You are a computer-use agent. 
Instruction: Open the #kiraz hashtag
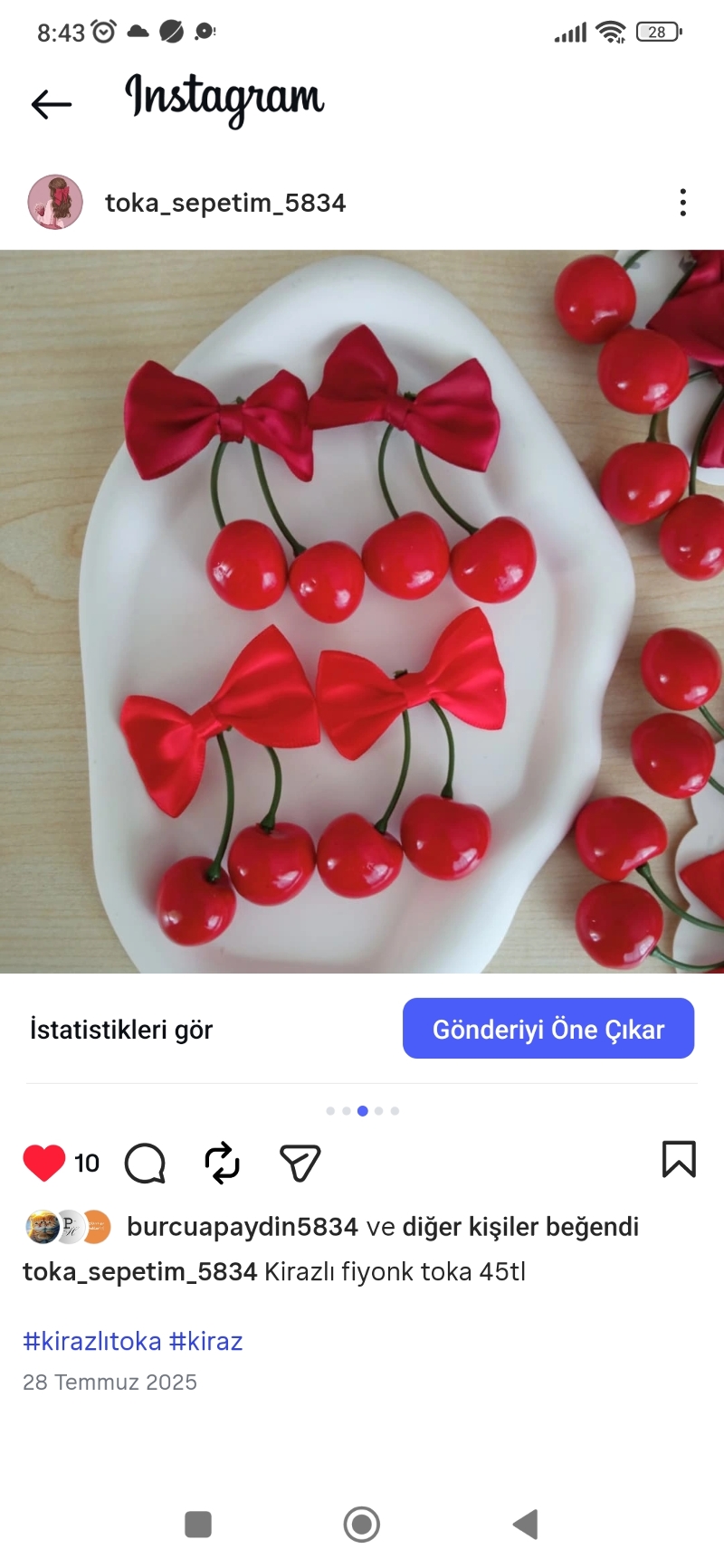206,1341
